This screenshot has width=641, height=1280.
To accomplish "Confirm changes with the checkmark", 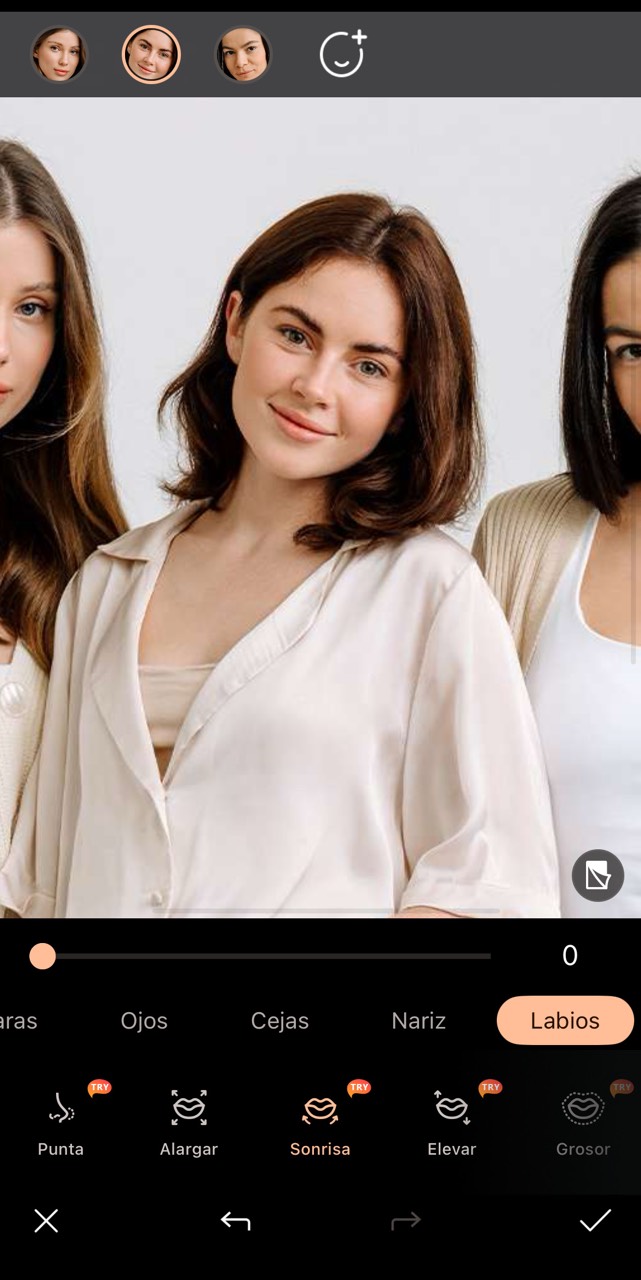I will click(595, 1221).
